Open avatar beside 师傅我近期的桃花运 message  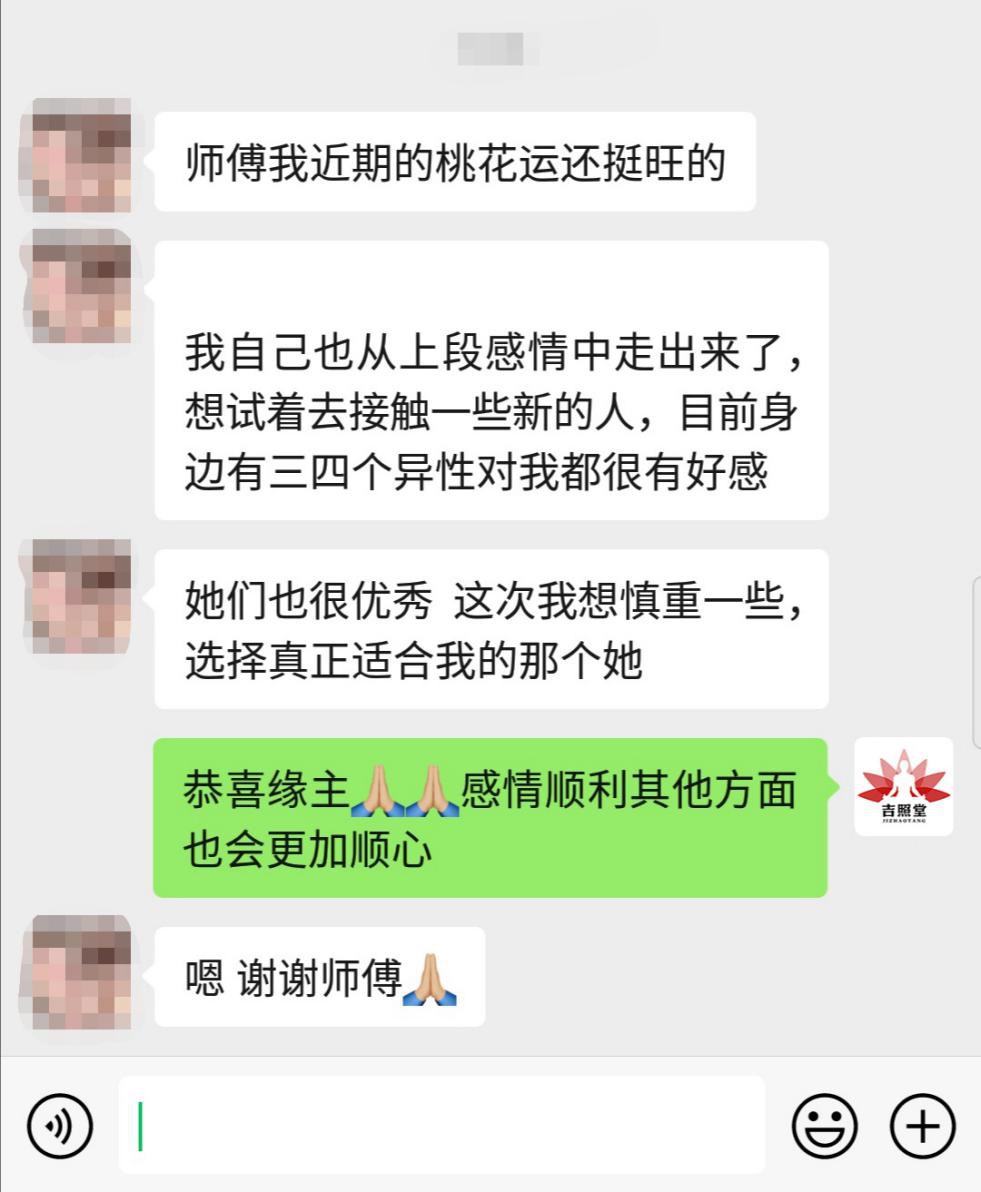(81, 157)
